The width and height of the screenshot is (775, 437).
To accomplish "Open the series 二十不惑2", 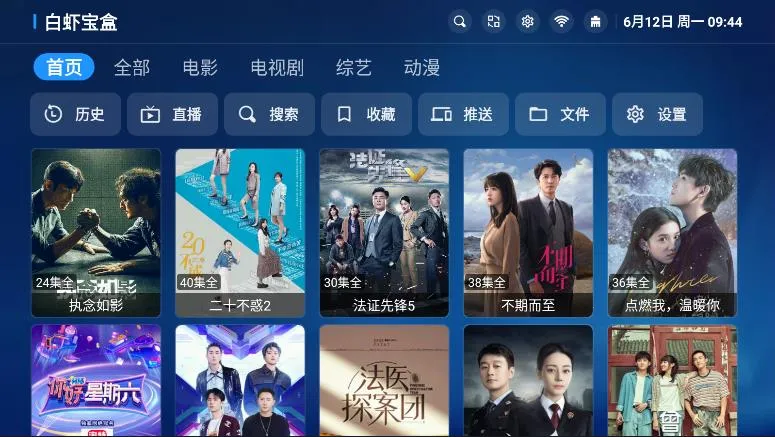I will 240,232.
